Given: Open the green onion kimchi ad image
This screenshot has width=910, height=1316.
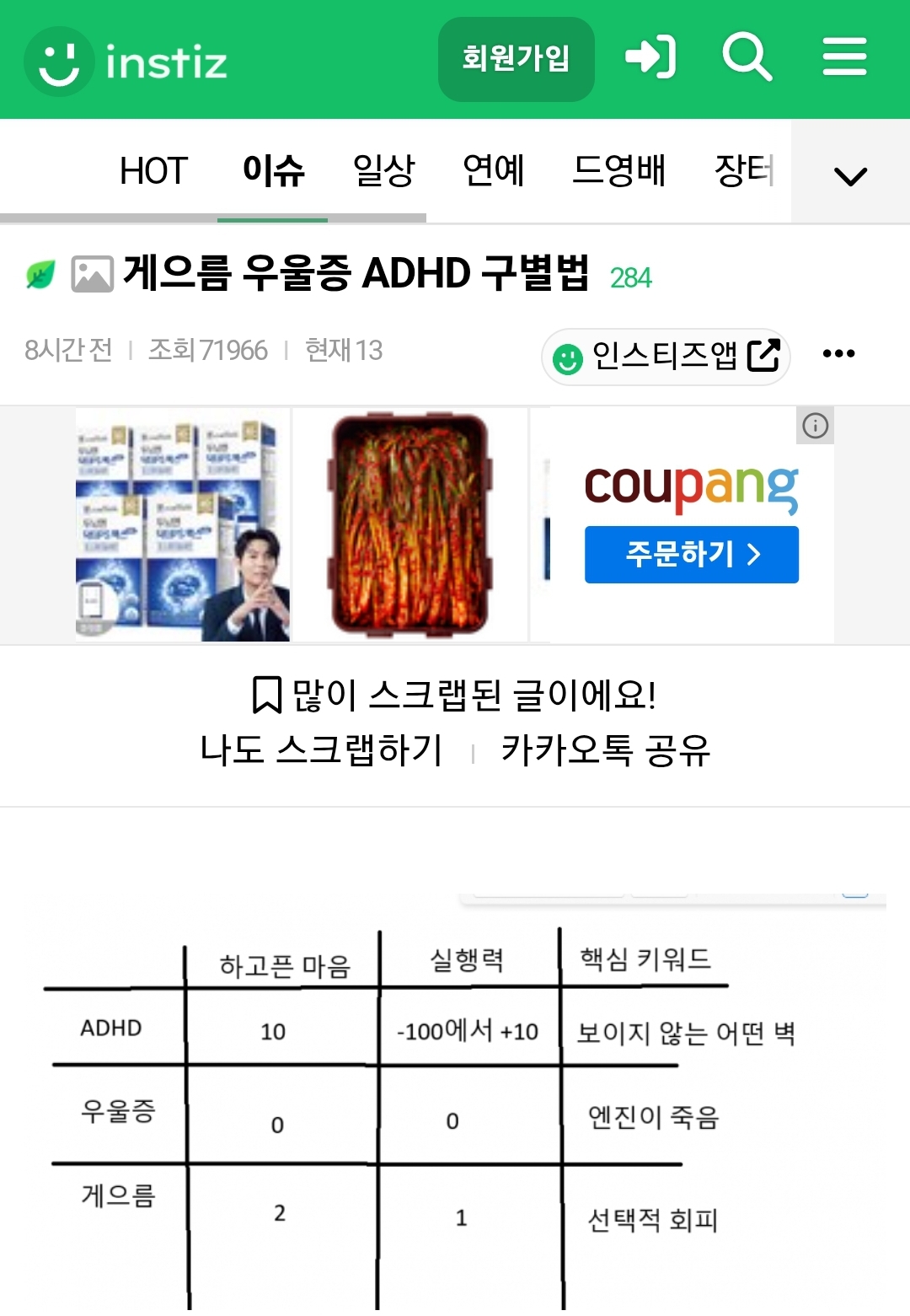Looking at the screenshot, I should pos(410,524).
